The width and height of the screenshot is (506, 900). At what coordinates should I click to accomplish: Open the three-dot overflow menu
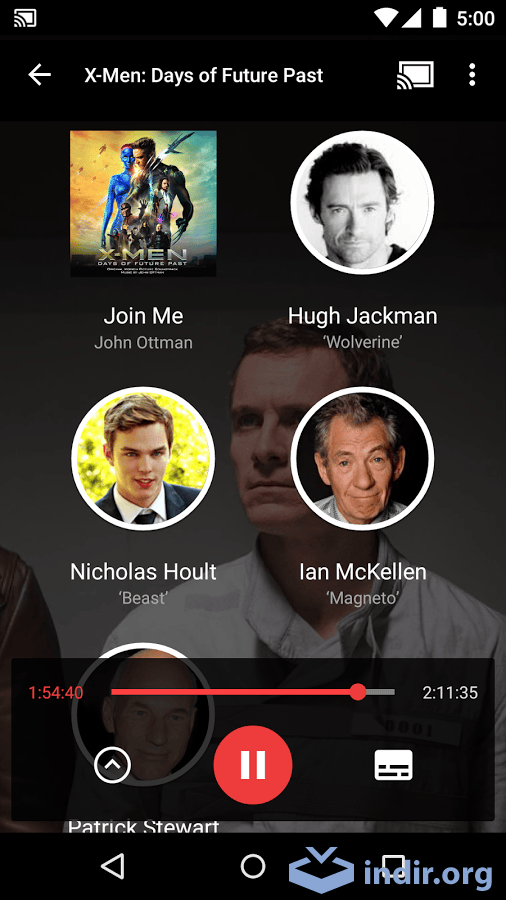(472, 75)
